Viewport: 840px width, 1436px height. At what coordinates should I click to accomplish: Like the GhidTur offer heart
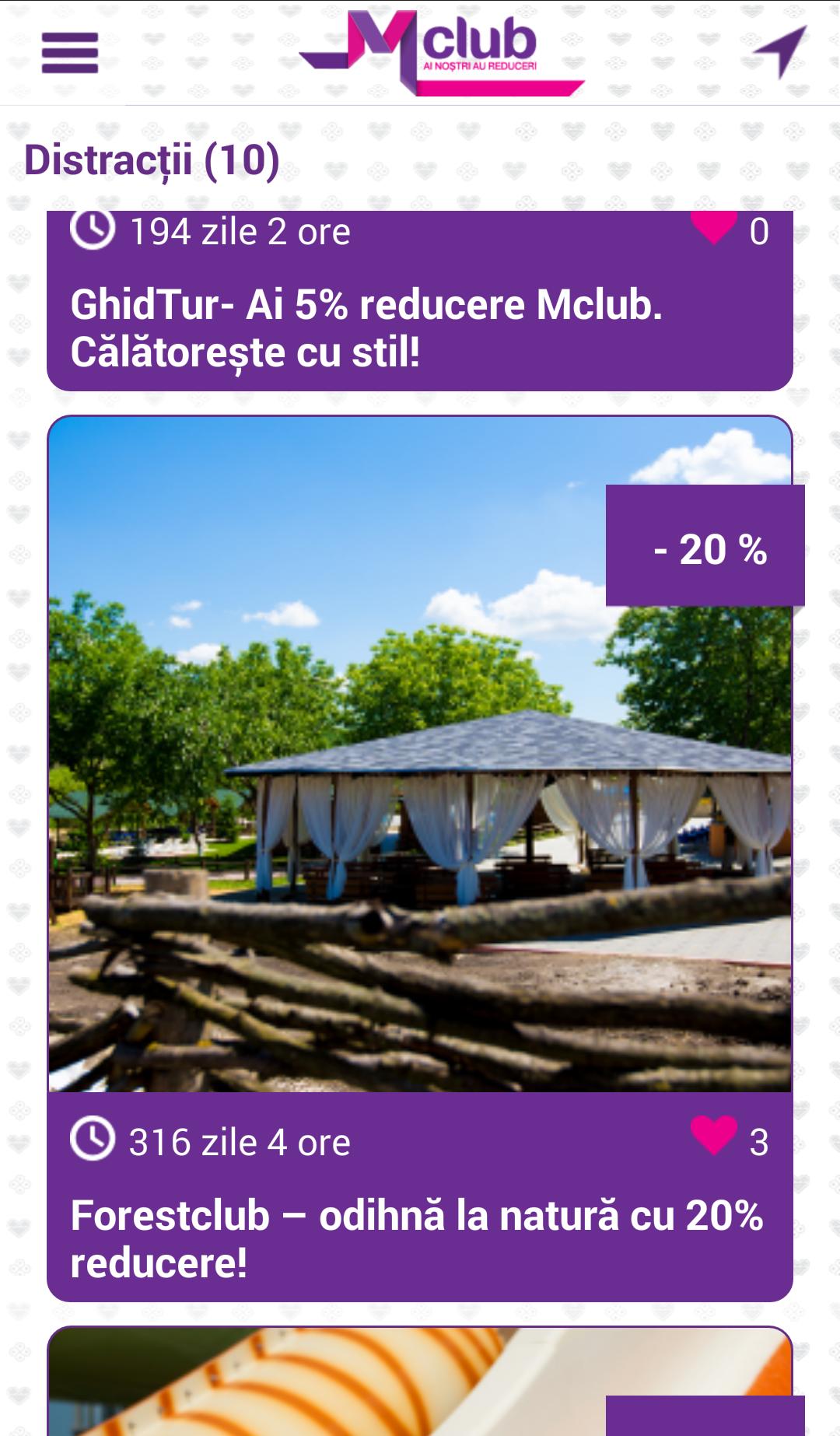coord(713,229)
